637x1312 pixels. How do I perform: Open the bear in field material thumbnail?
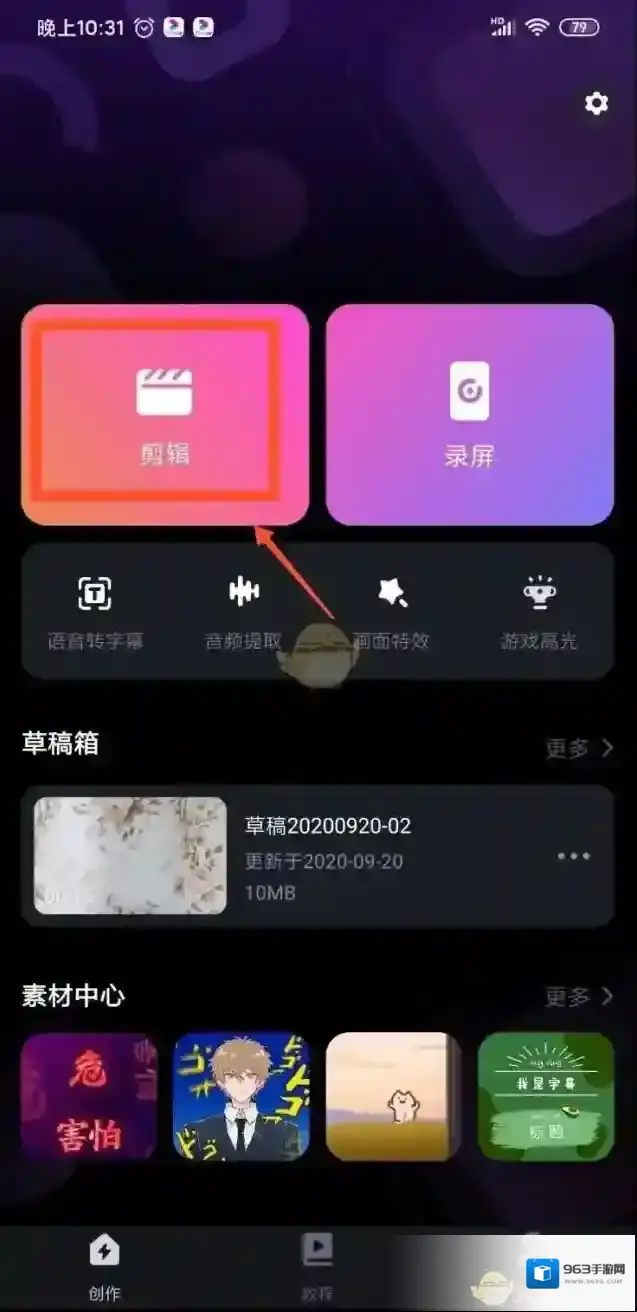point(394,1096)
